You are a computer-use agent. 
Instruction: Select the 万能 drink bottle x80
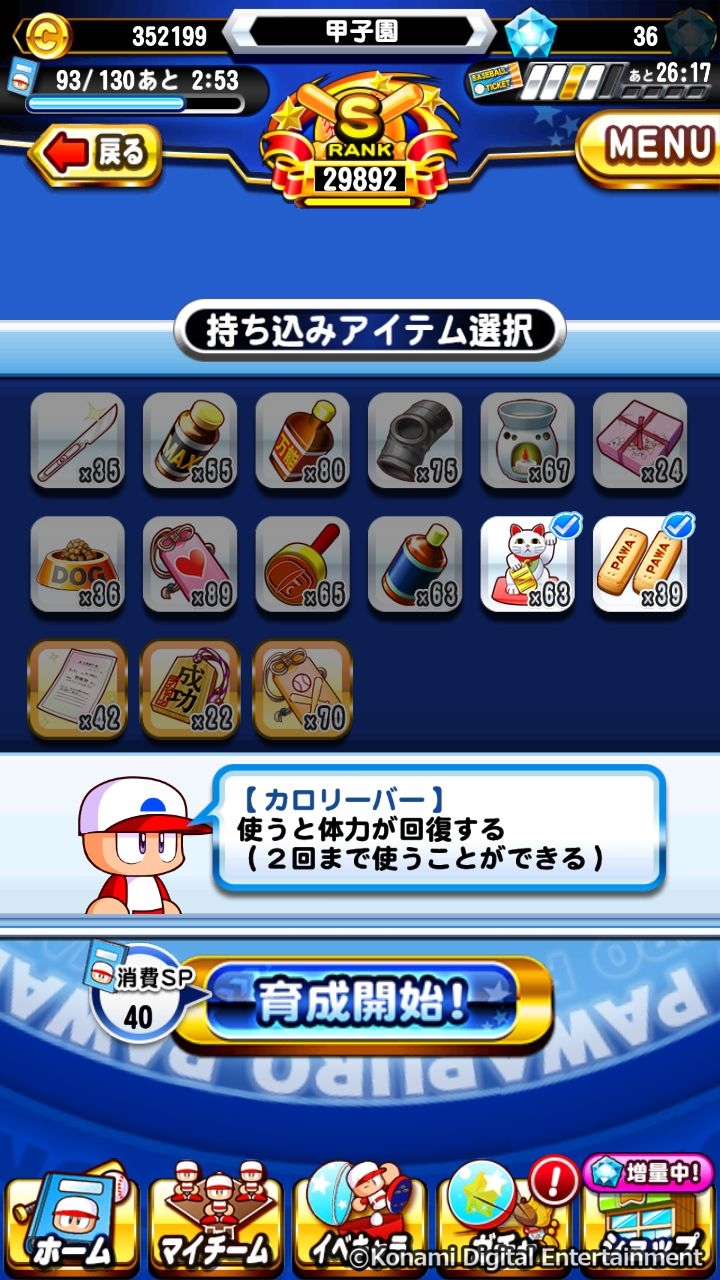(x=303, y=440)
